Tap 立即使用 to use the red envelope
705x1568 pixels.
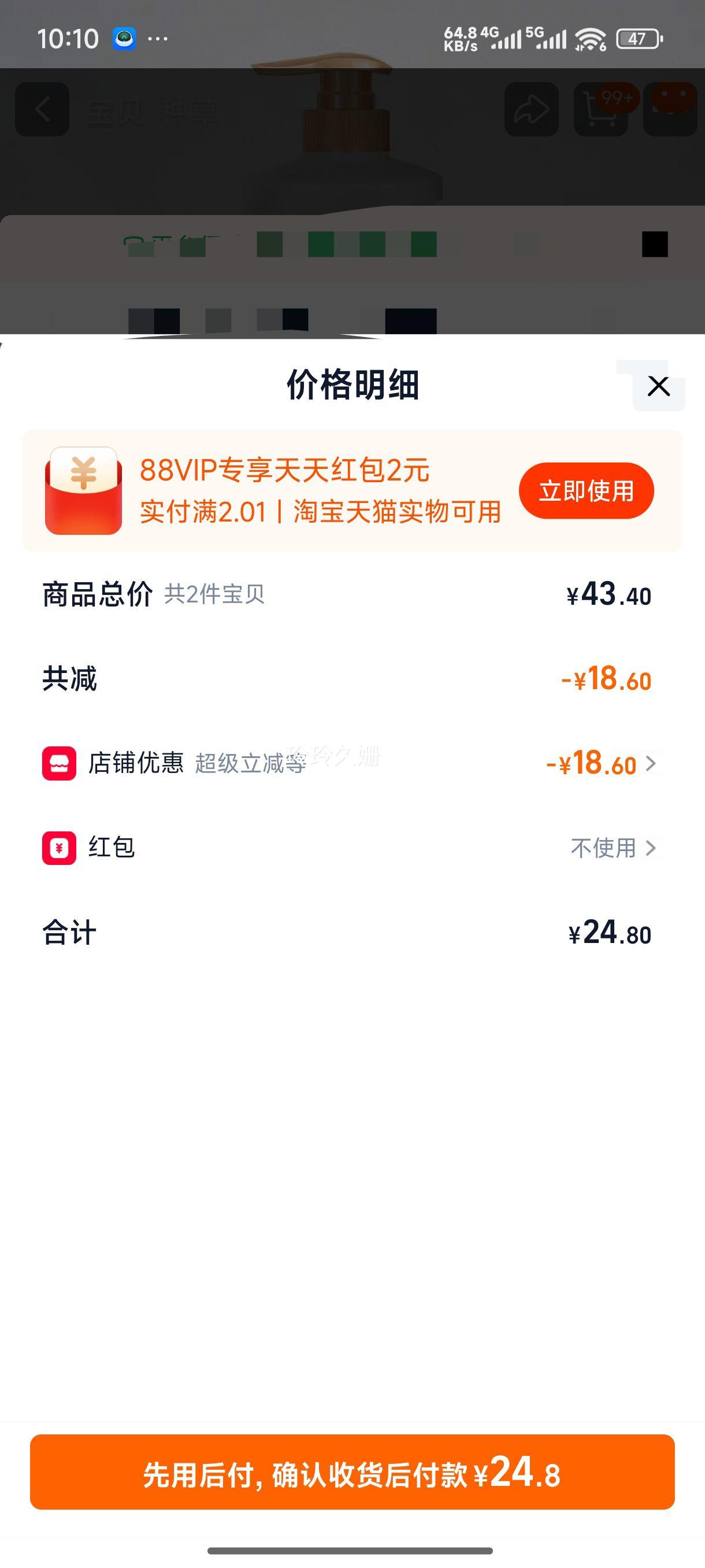[x=587, y=490]
